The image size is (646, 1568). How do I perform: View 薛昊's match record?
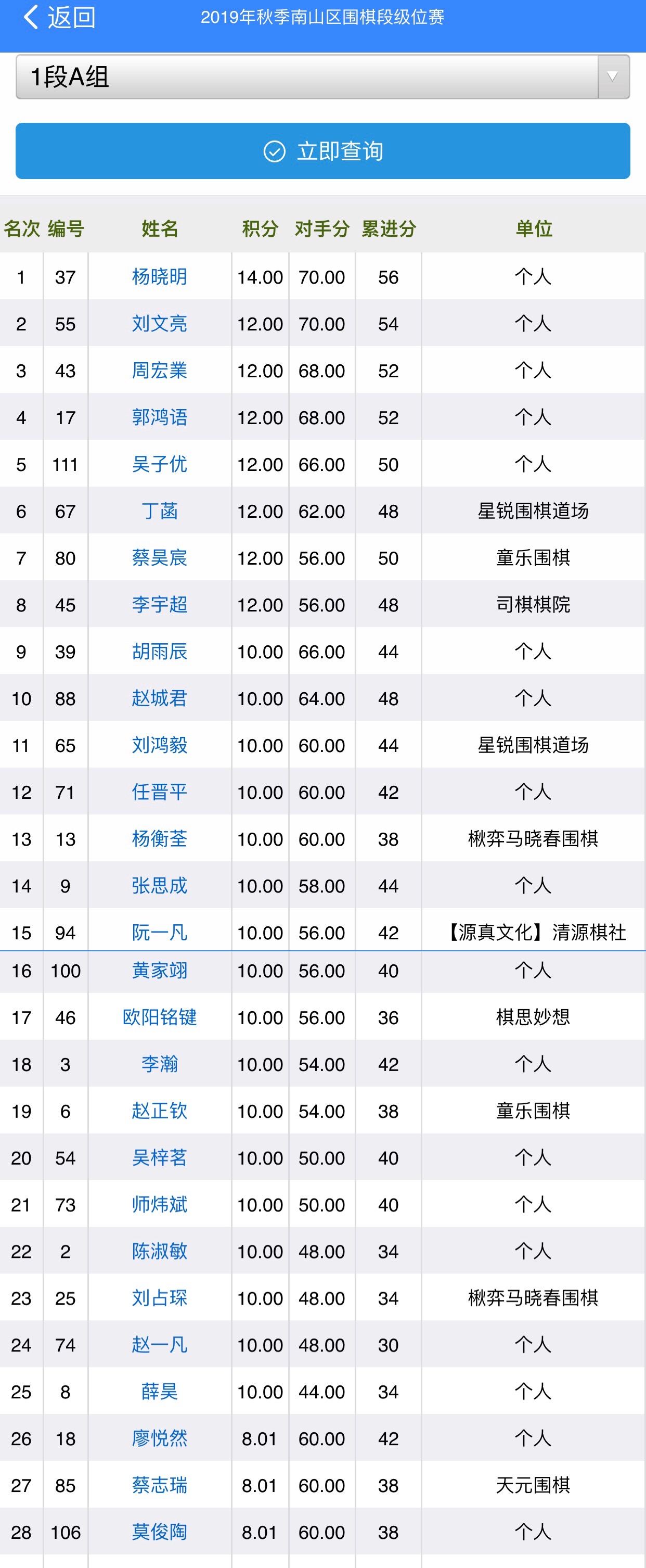coord(159,1392)
